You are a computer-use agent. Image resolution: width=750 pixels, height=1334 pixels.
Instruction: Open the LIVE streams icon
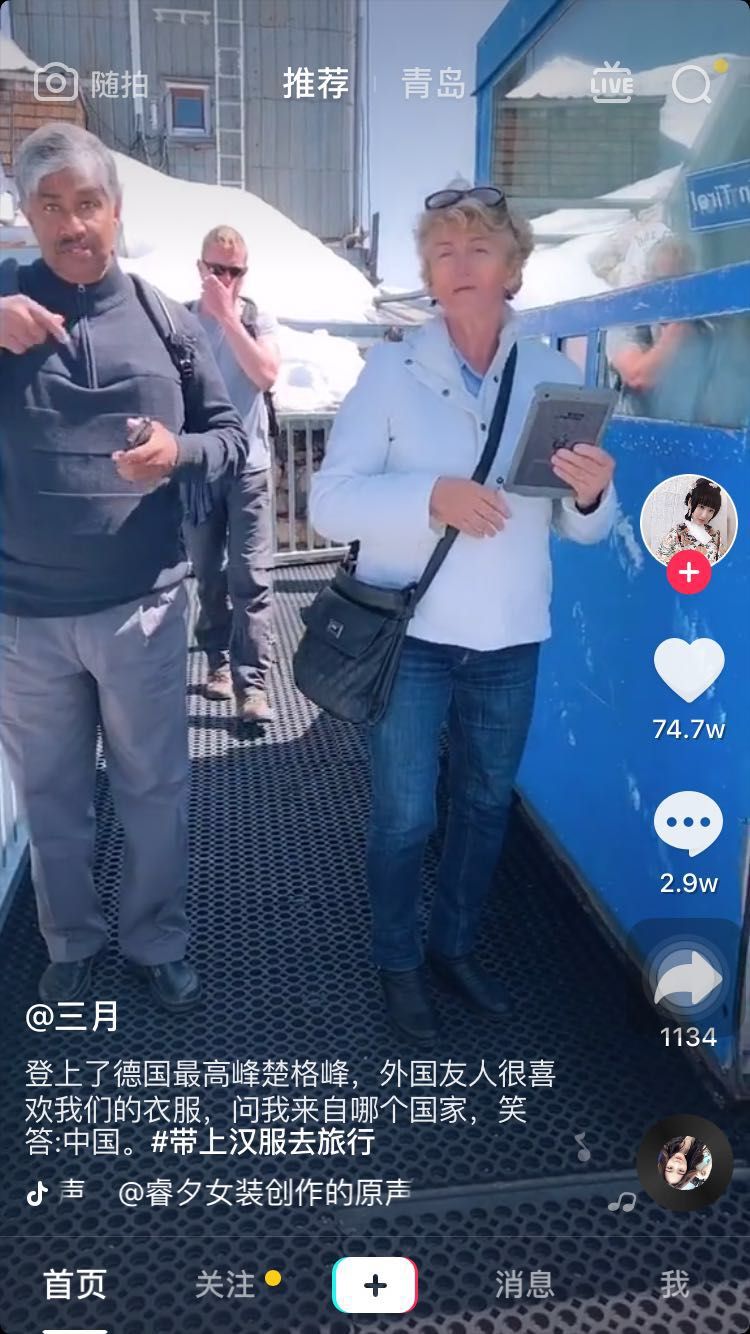click(612, 84)
